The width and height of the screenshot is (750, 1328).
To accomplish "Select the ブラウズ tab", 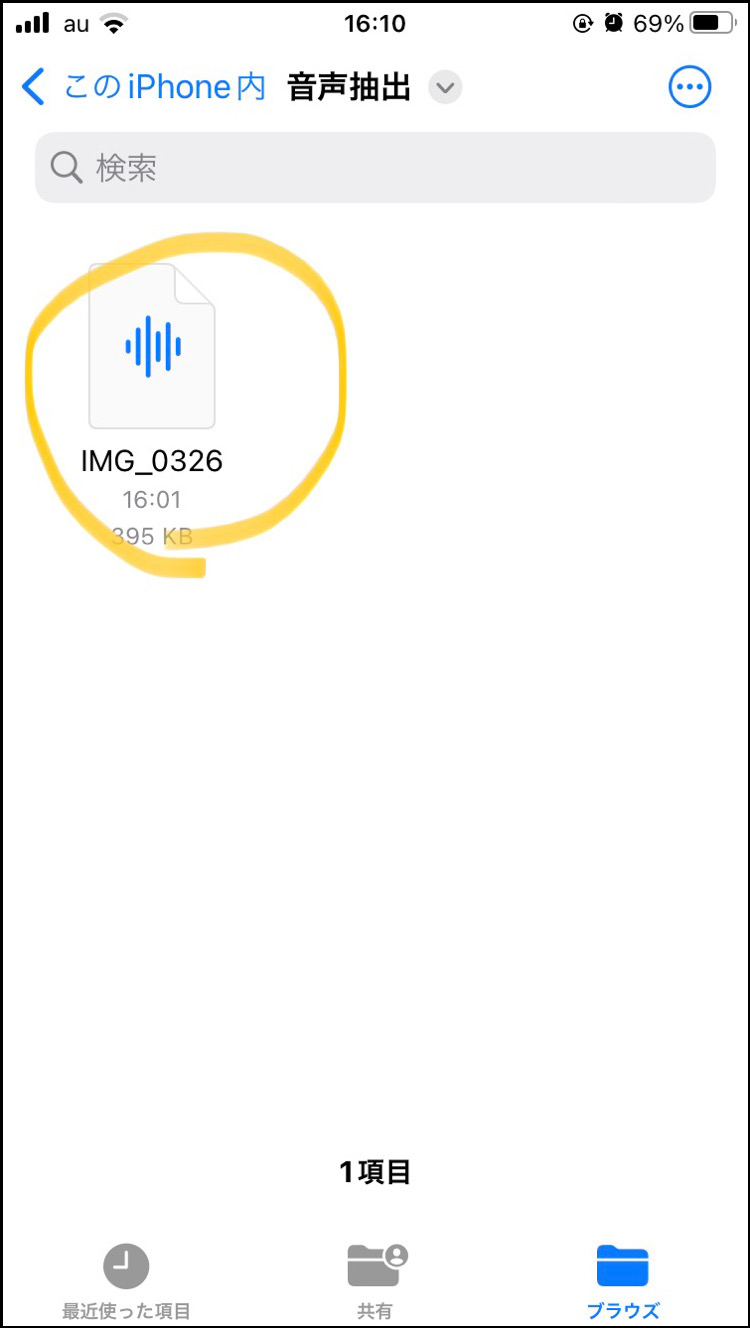I will (x=622, y=1279).
